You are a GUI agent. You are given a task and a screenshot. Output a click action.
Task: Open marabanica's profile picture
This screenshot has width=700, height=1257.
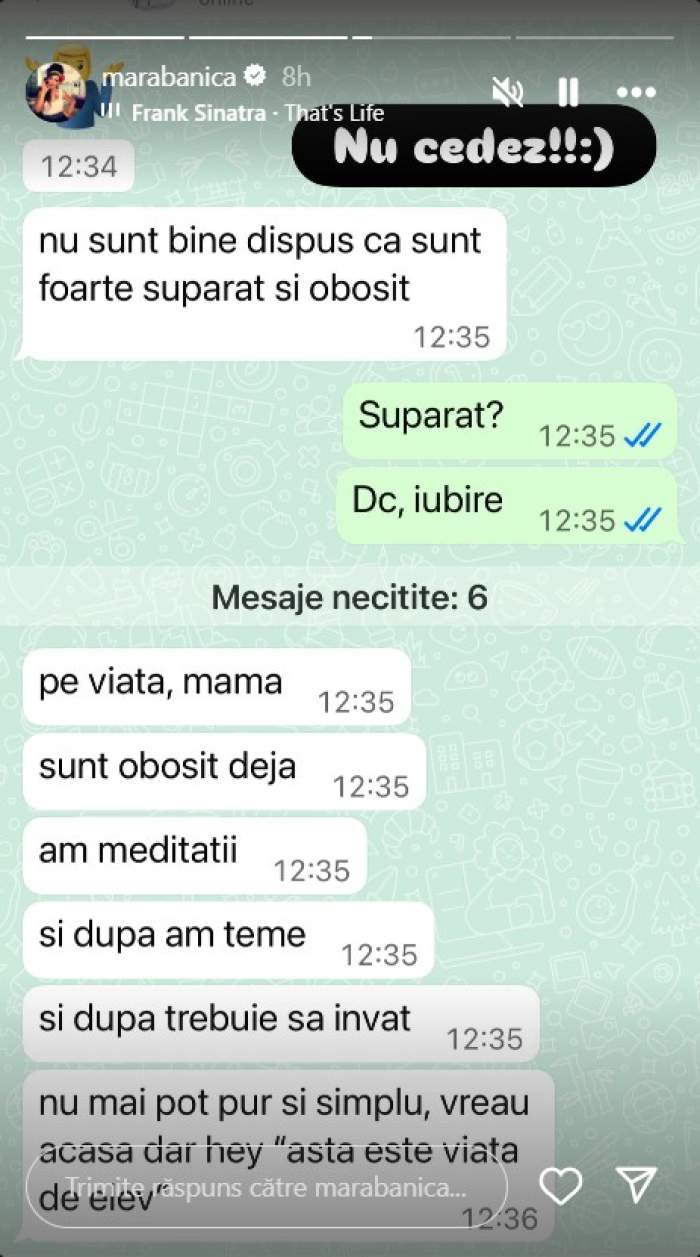tap(61, 92)
